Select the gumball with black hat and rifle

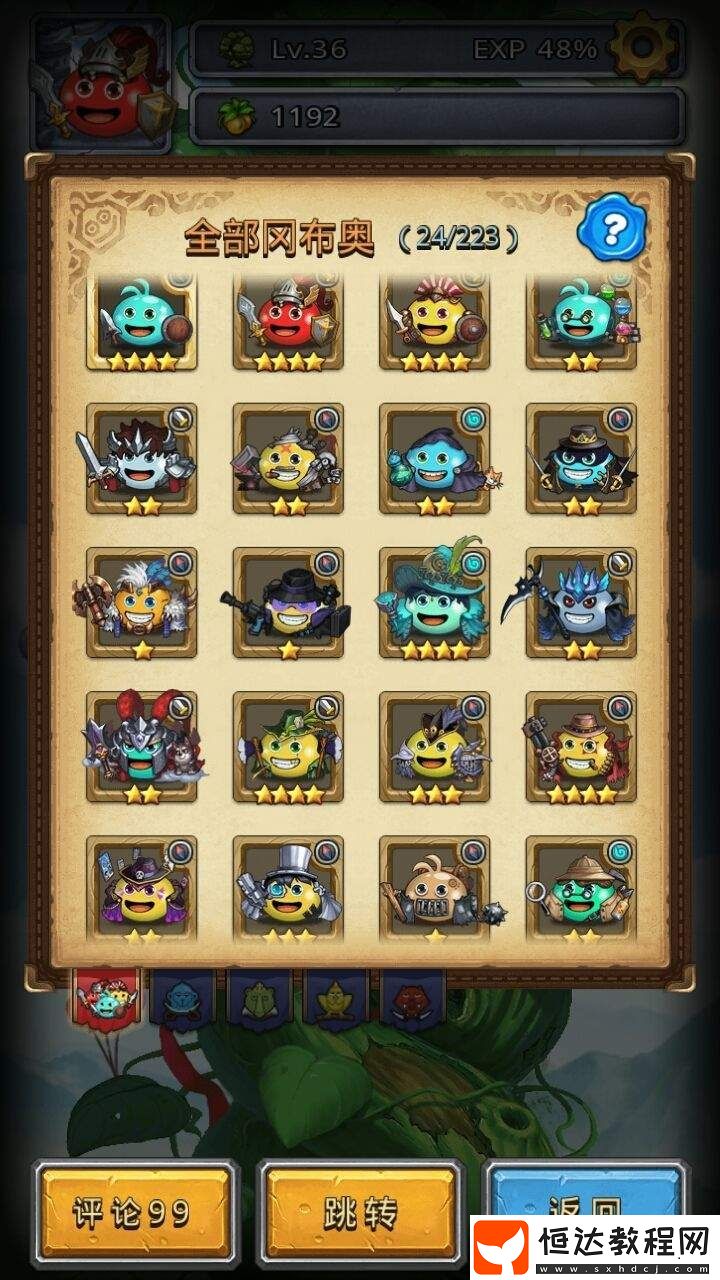[x=288, y=602]
